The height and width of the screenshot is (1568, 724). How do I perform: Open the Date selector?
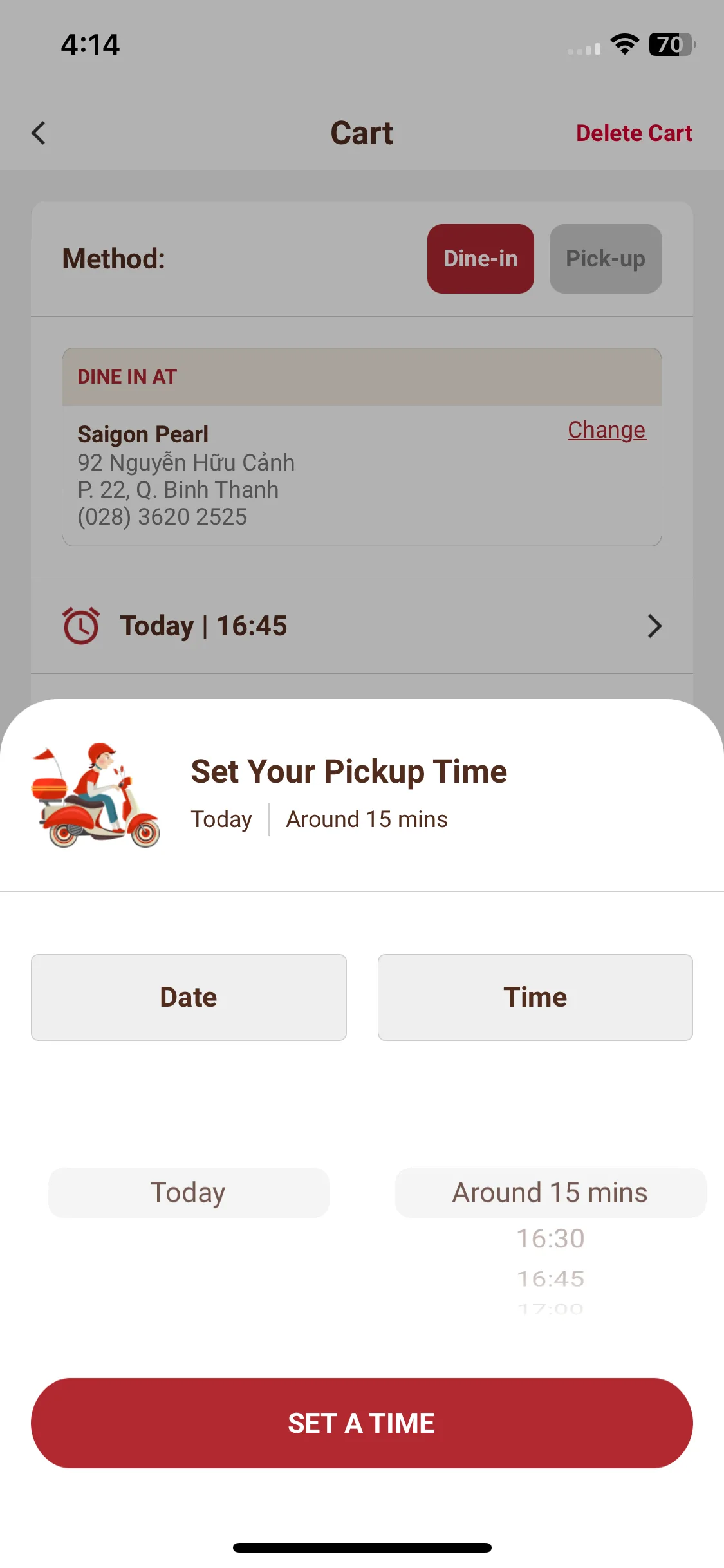coord(189,997)
